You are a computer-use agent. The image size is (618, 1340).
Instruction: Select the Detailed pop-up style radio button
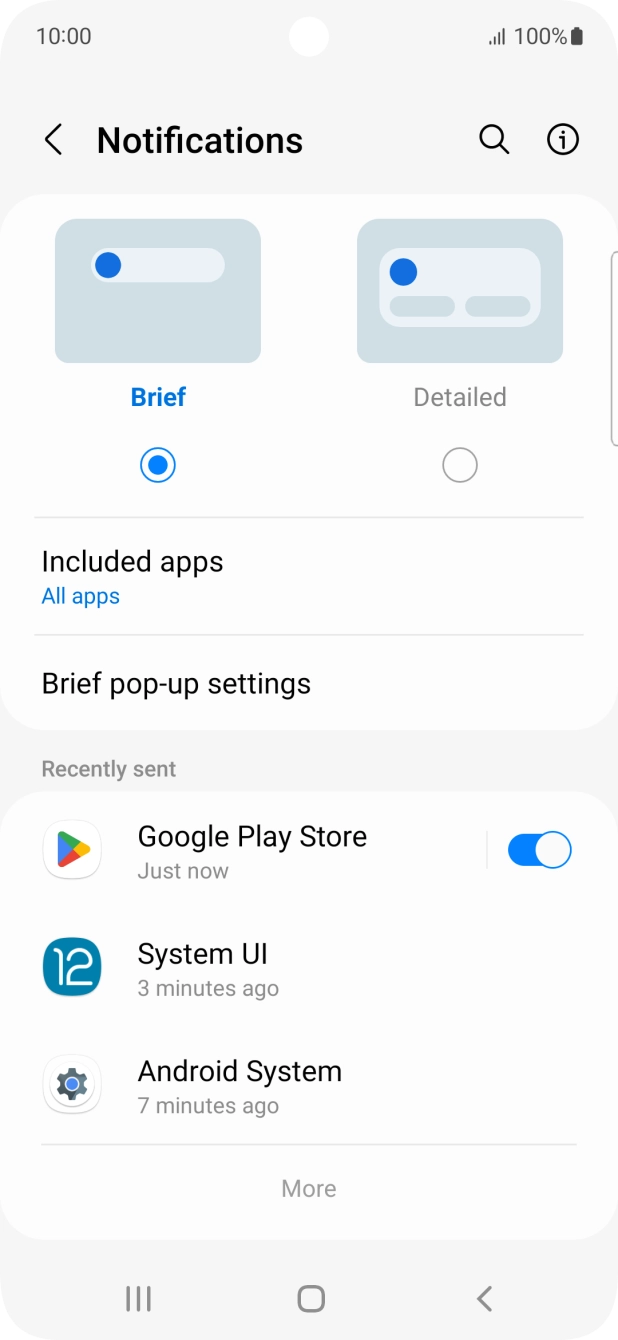460,465
